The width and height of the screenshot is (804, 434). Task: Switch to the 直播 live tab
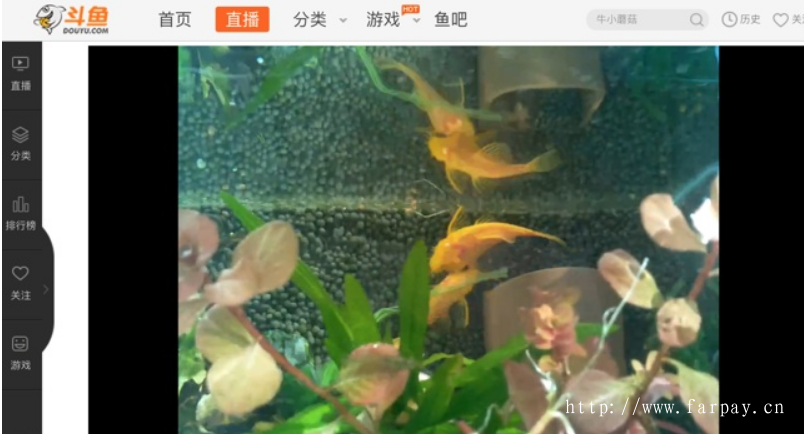[x=242, y=19]
